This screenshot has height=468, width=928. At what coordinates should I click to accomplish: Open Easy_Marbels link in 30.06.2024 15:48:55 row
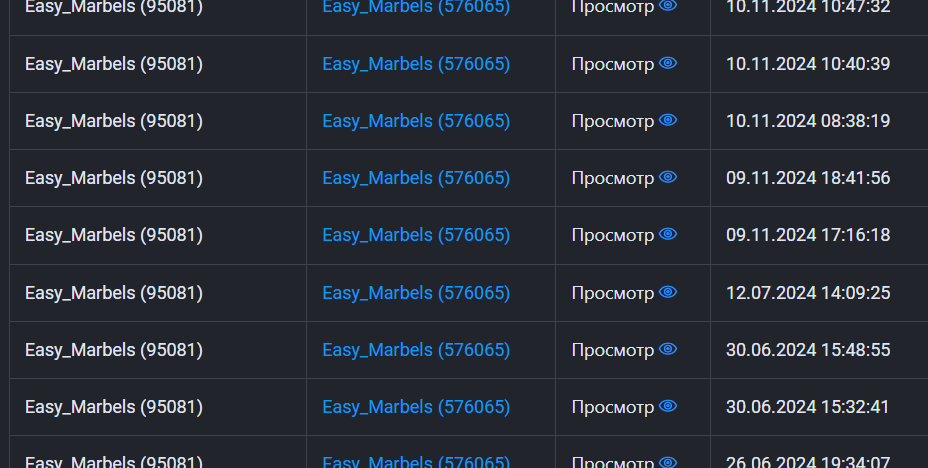pyautogui.click(x=416, y=350)
